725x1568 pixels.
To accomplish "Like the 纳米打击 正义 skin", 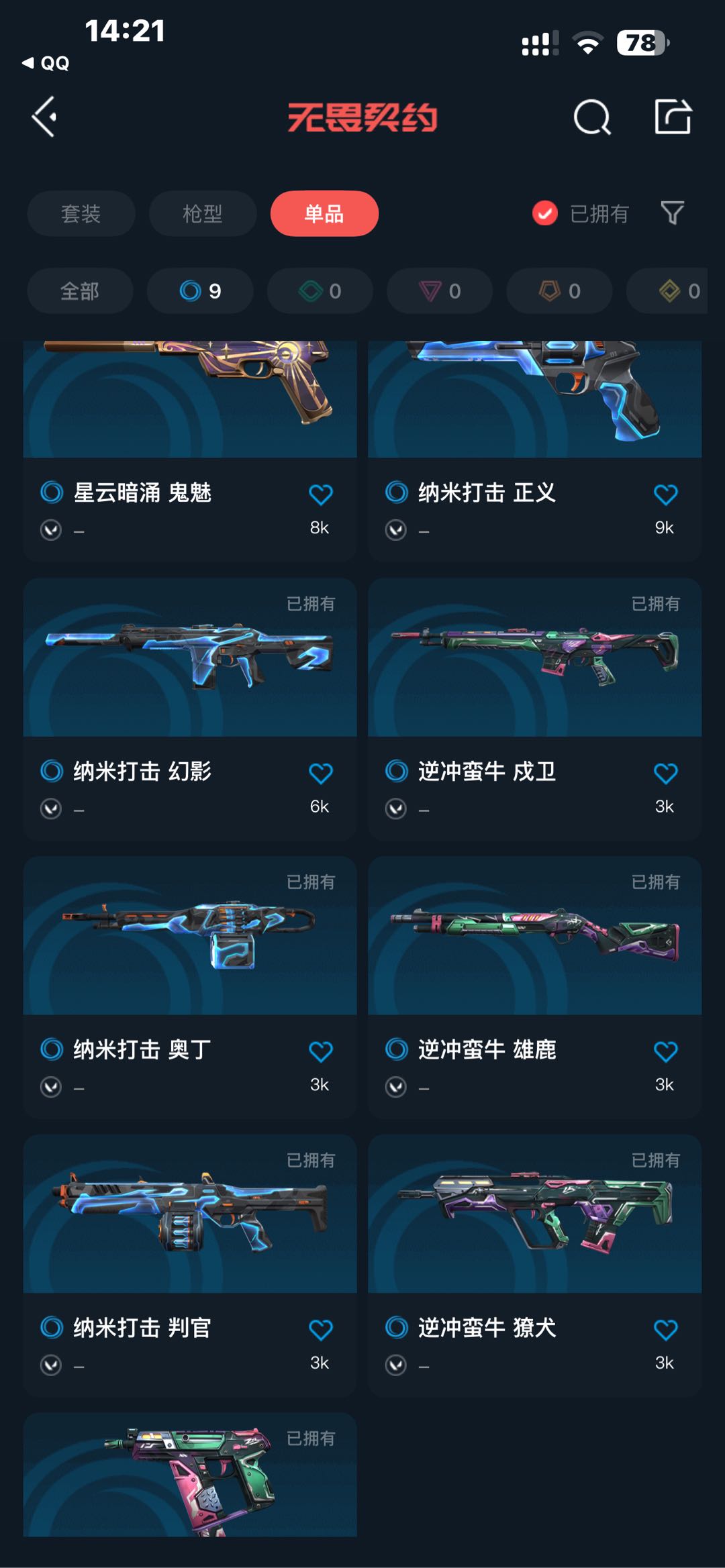I will [x=665, y=494].
